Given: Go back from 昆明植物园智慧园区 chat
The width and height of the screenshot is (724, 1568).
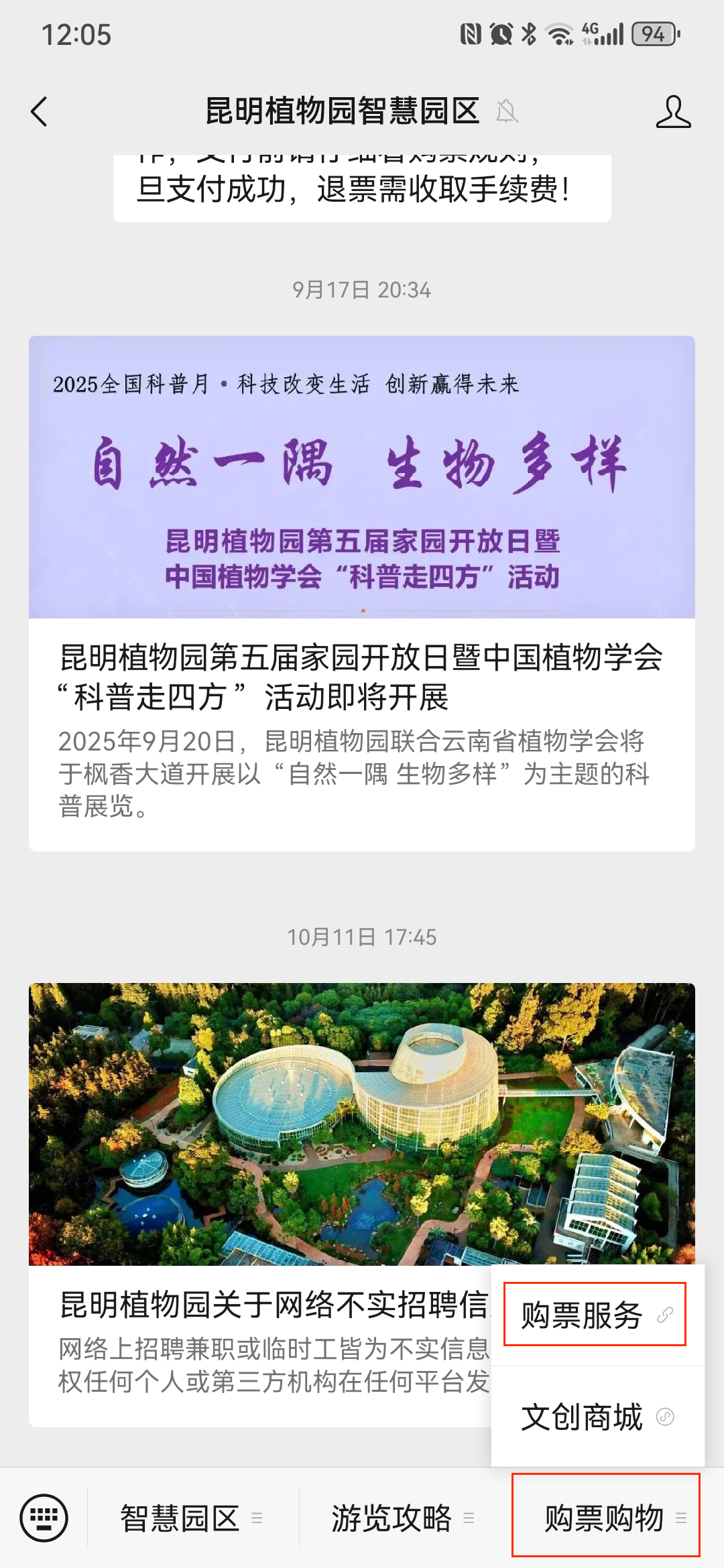Looking at the screenshot, I should pos(40,111).
